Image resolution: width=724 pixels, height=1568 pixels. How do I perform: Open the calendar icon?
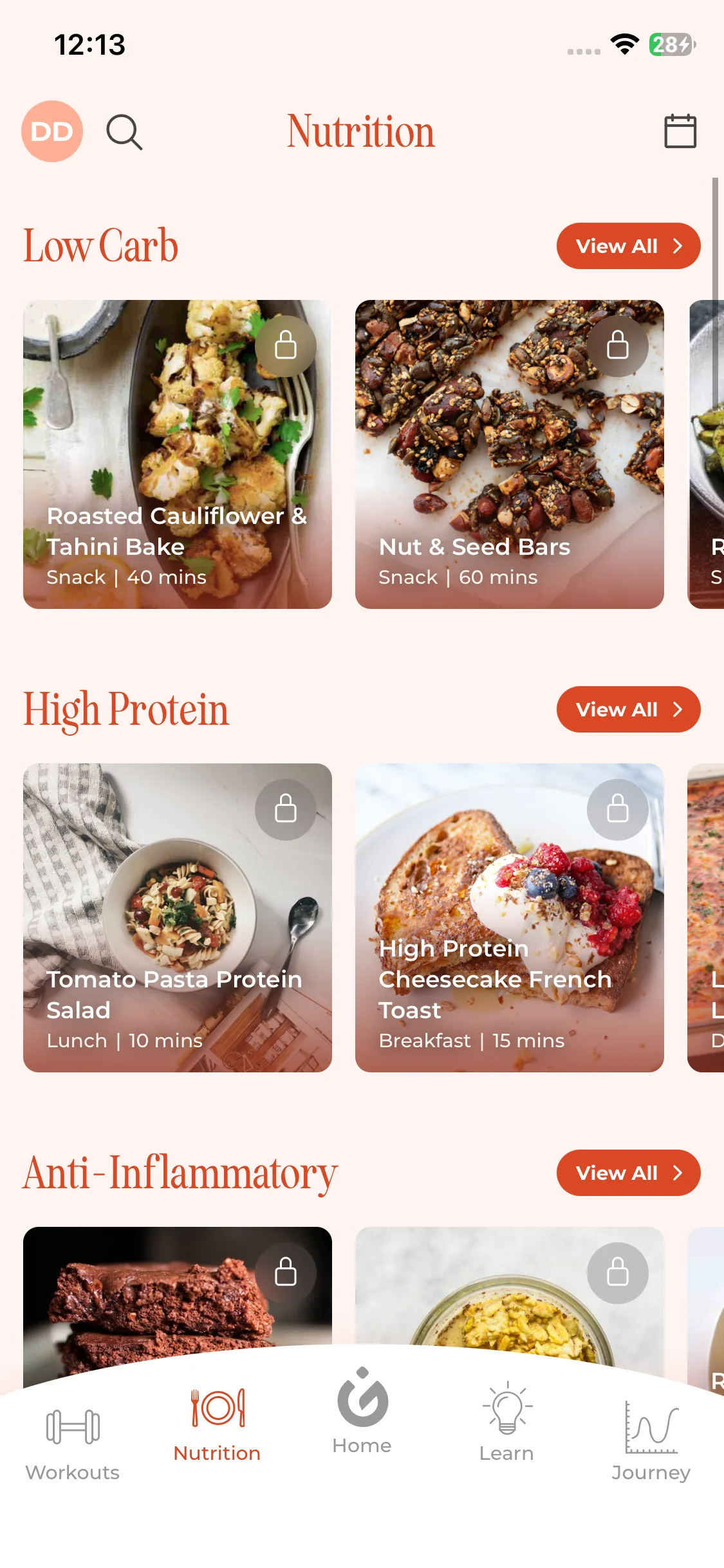coord(680,131)
